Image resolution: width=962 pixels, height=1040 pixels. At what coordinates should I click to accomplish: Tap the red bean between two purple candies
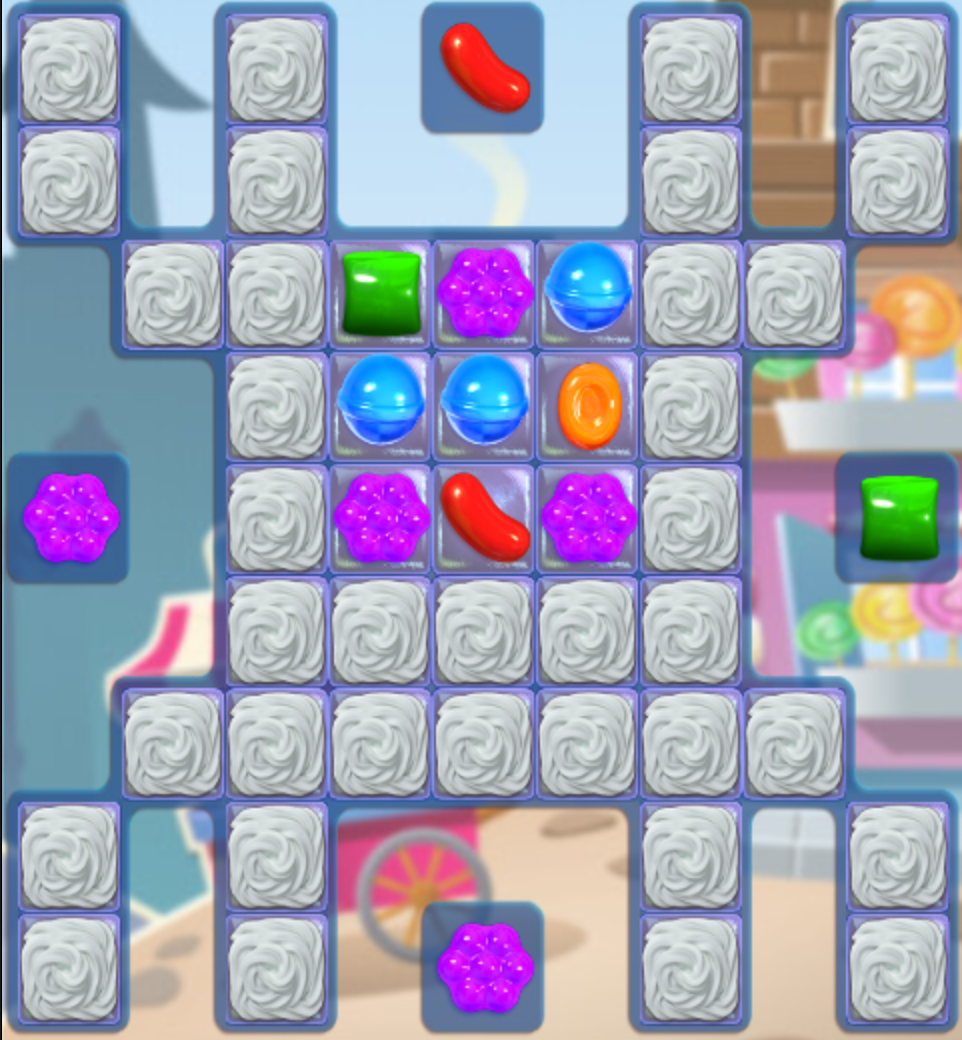click(485, 516)
